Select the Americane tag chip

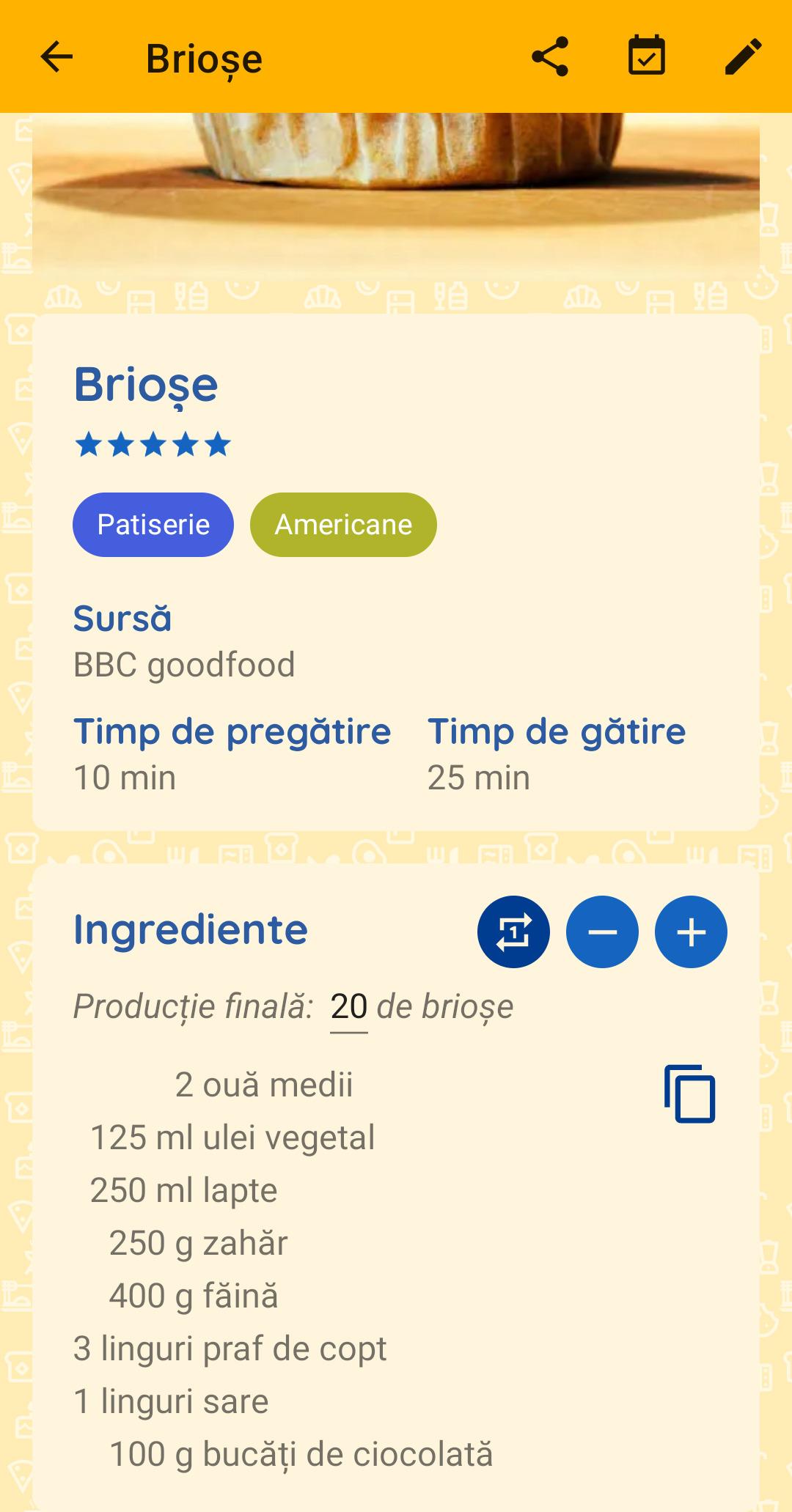coord(343,525)
